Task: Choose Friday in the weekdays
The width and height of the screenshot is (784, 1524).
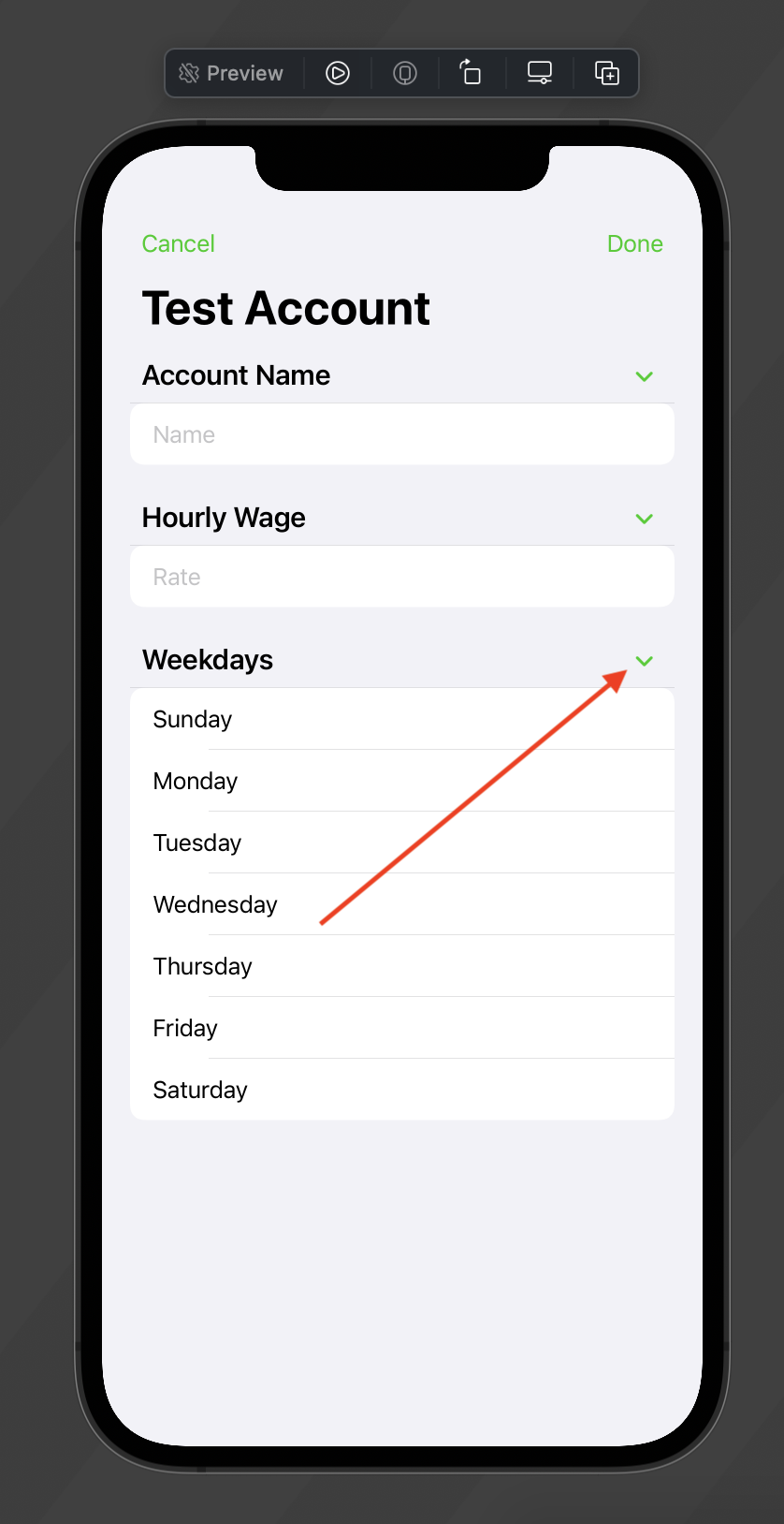Action: click(401, 1028)
